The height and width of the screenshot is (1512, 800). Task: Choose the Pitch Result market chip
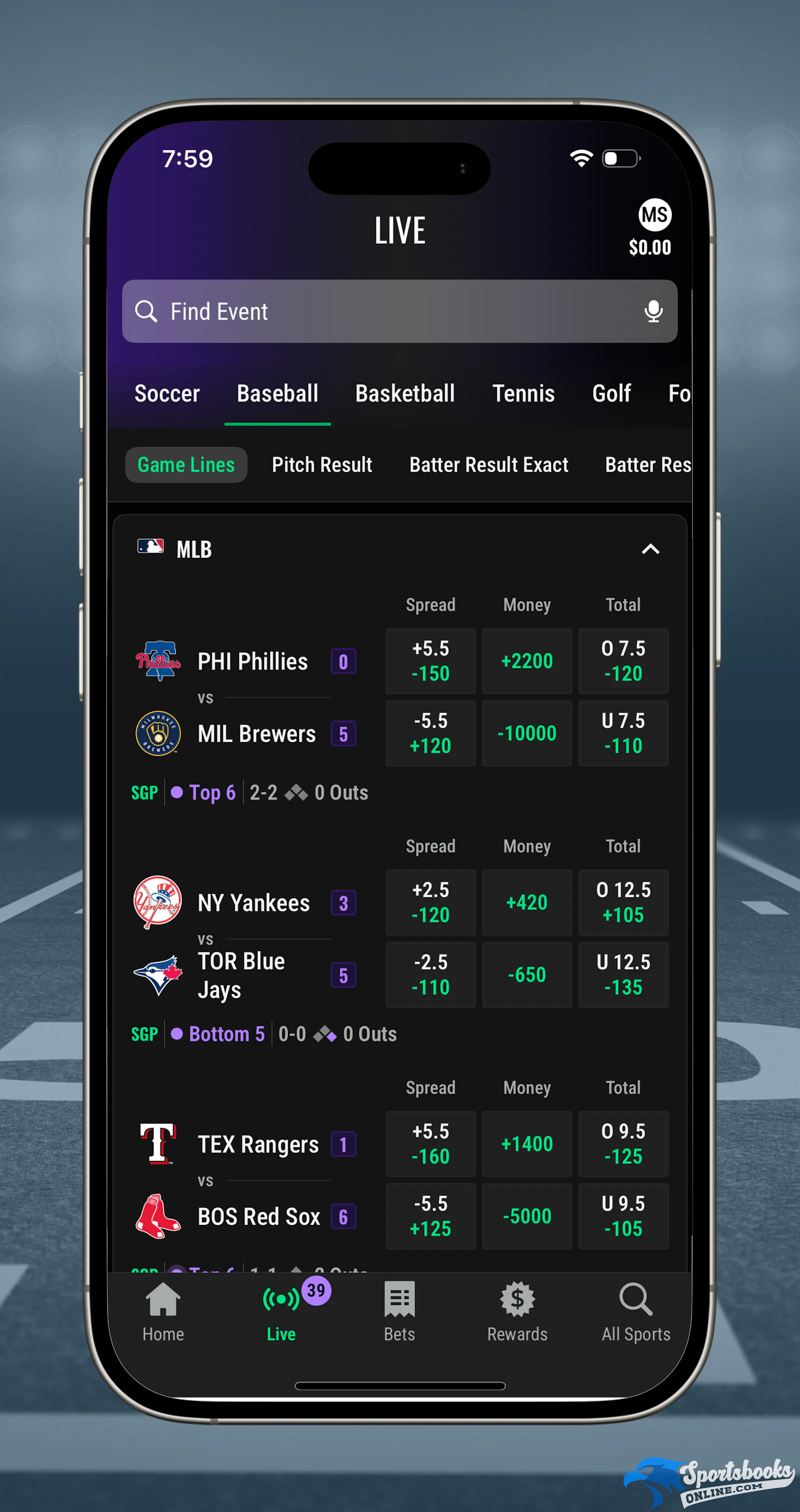321,465
